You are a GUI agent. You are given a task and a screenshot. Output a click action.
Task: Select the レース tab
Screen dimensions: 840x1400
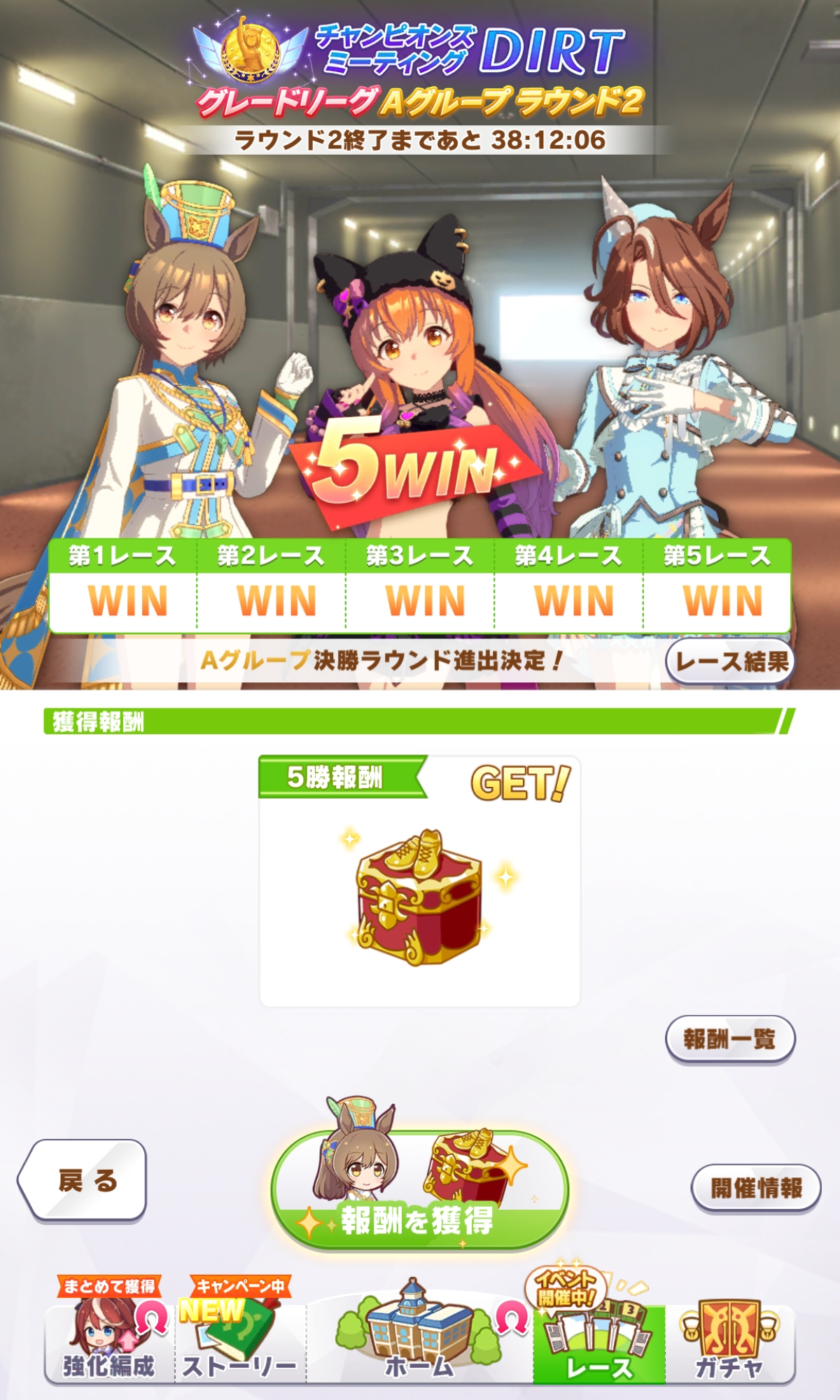598,1344
